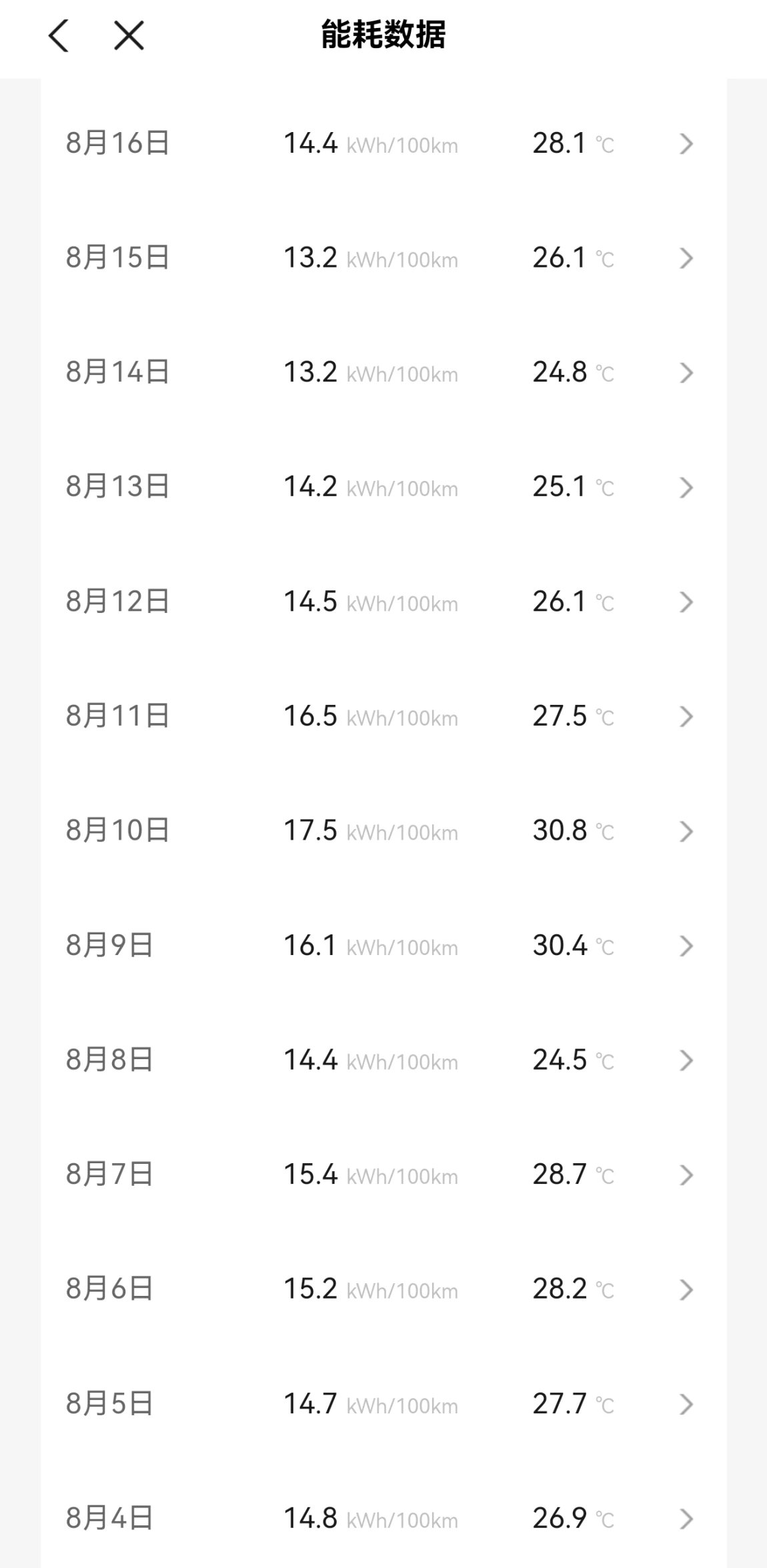
Task: Go back using the top-left arrow
Action: pyautogui.click(x=59, y=35)
